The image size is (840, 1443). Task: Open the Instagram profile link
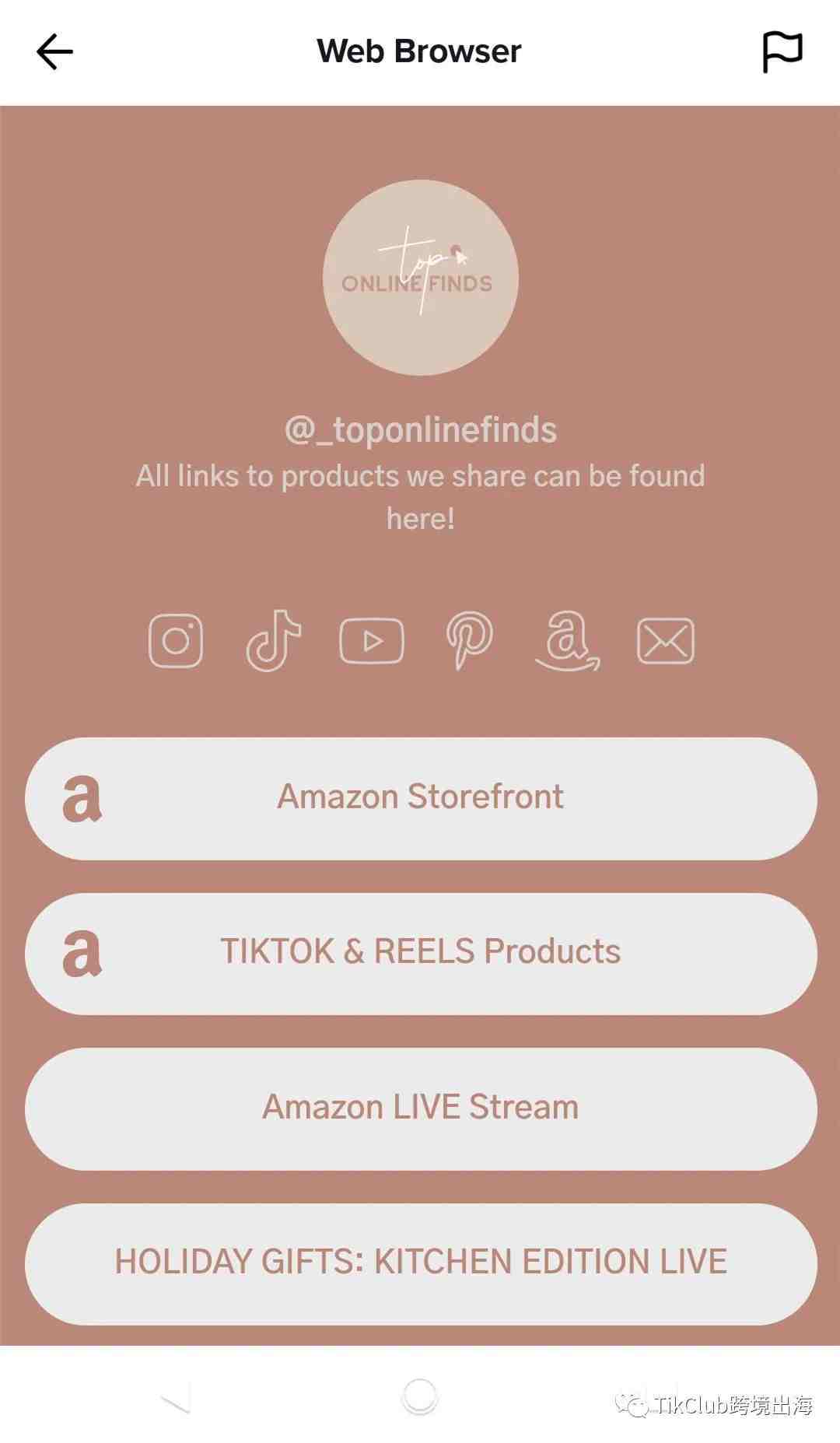point(176,641)
